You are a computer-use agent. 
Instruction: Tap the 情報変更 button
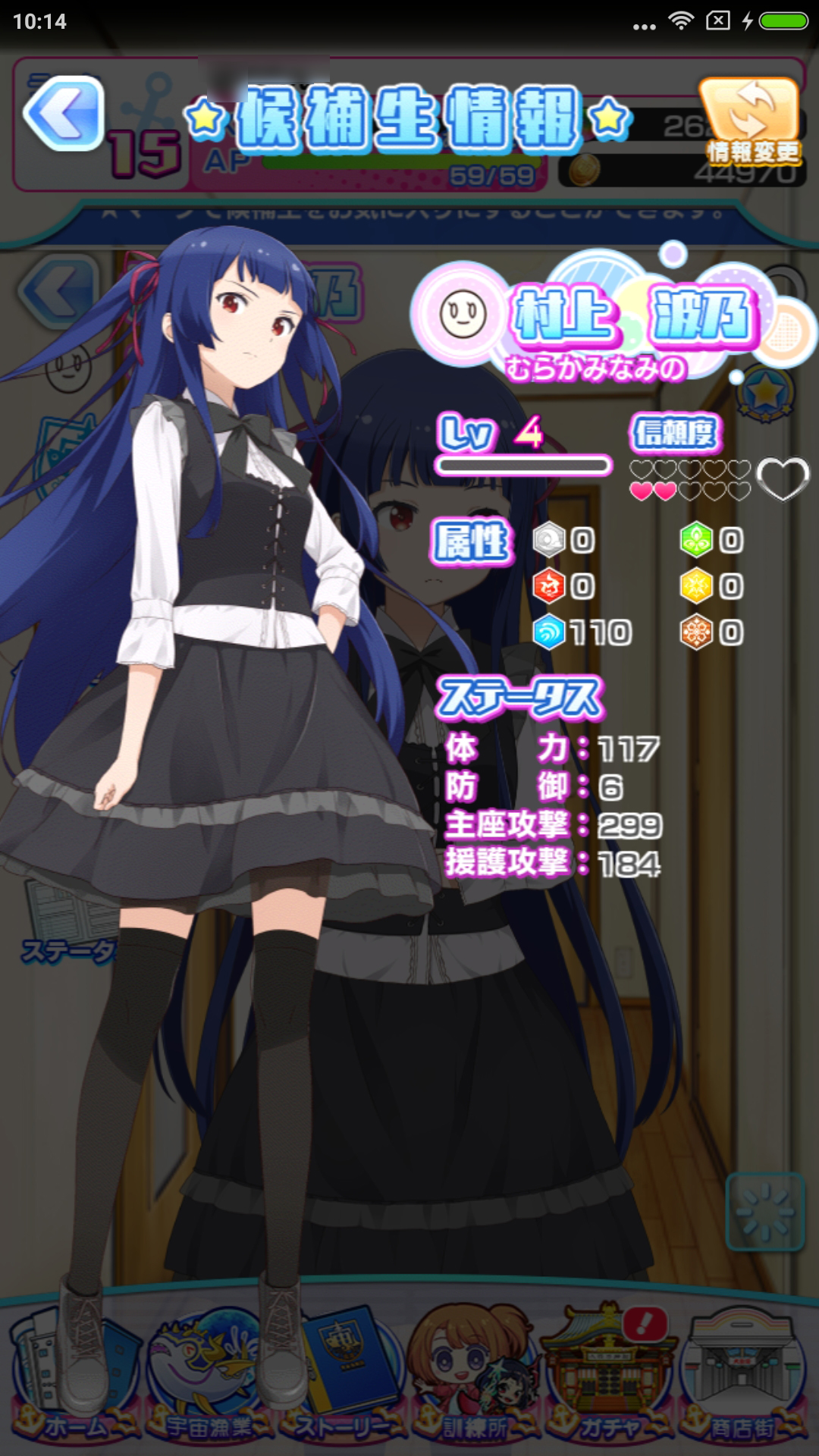[x=751, y=121]
